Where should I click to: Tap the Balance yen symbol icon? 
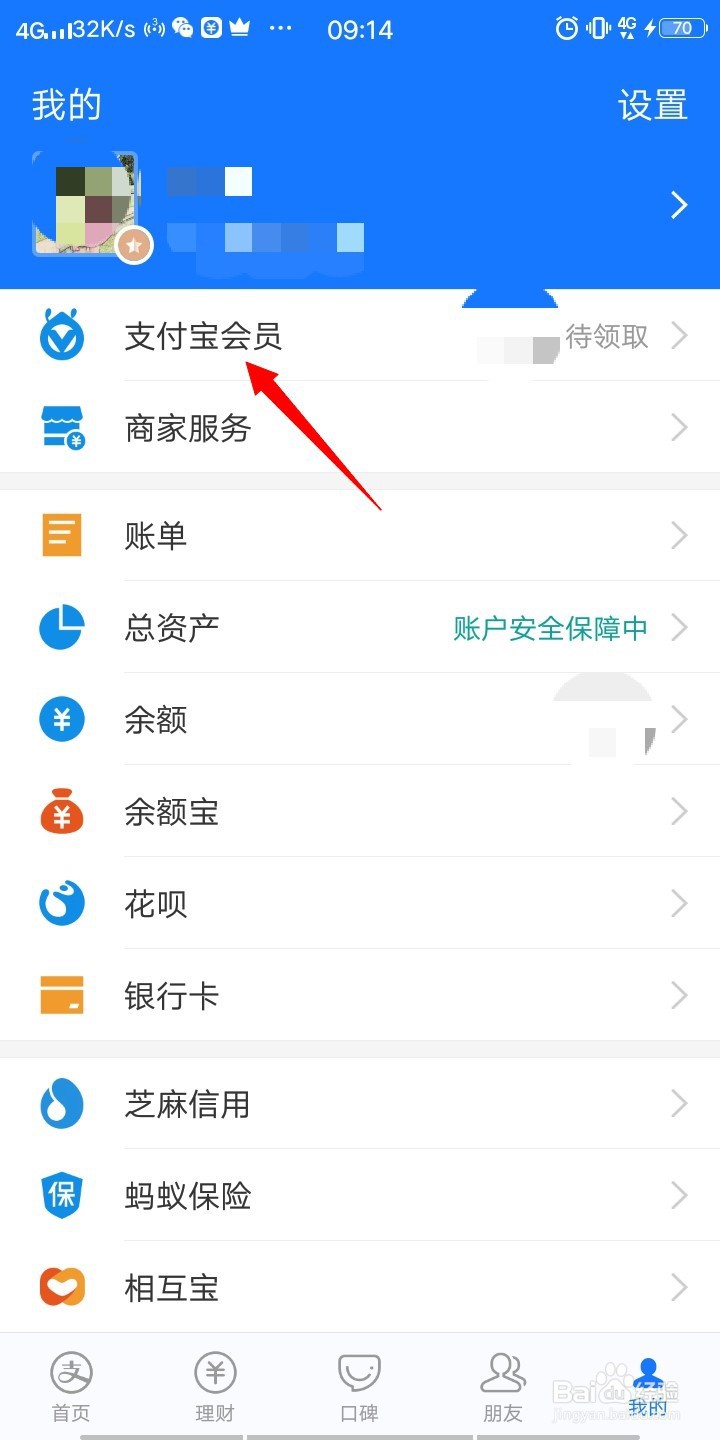(61, 719)
